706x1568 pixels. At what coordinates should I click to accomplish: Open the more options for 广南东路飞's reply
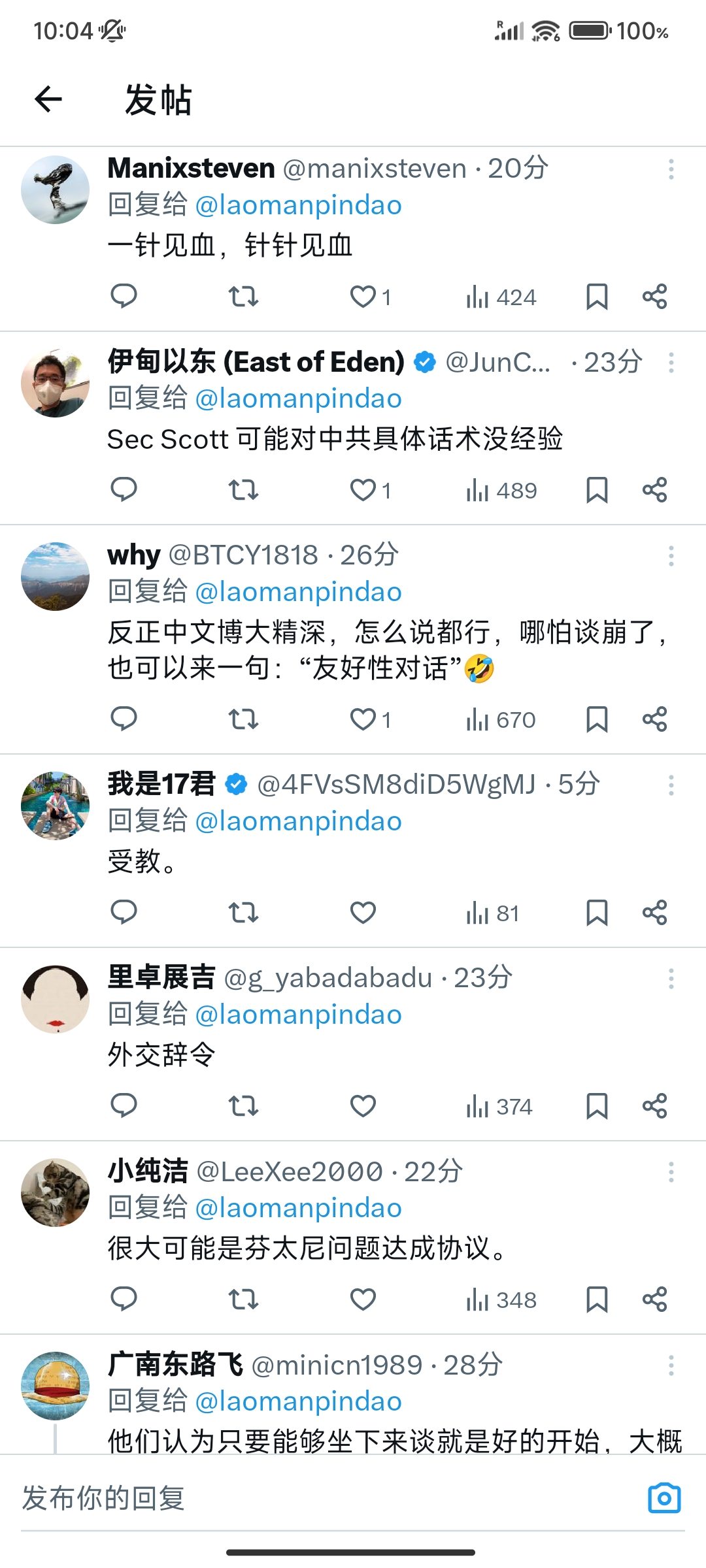point(671,1365)
